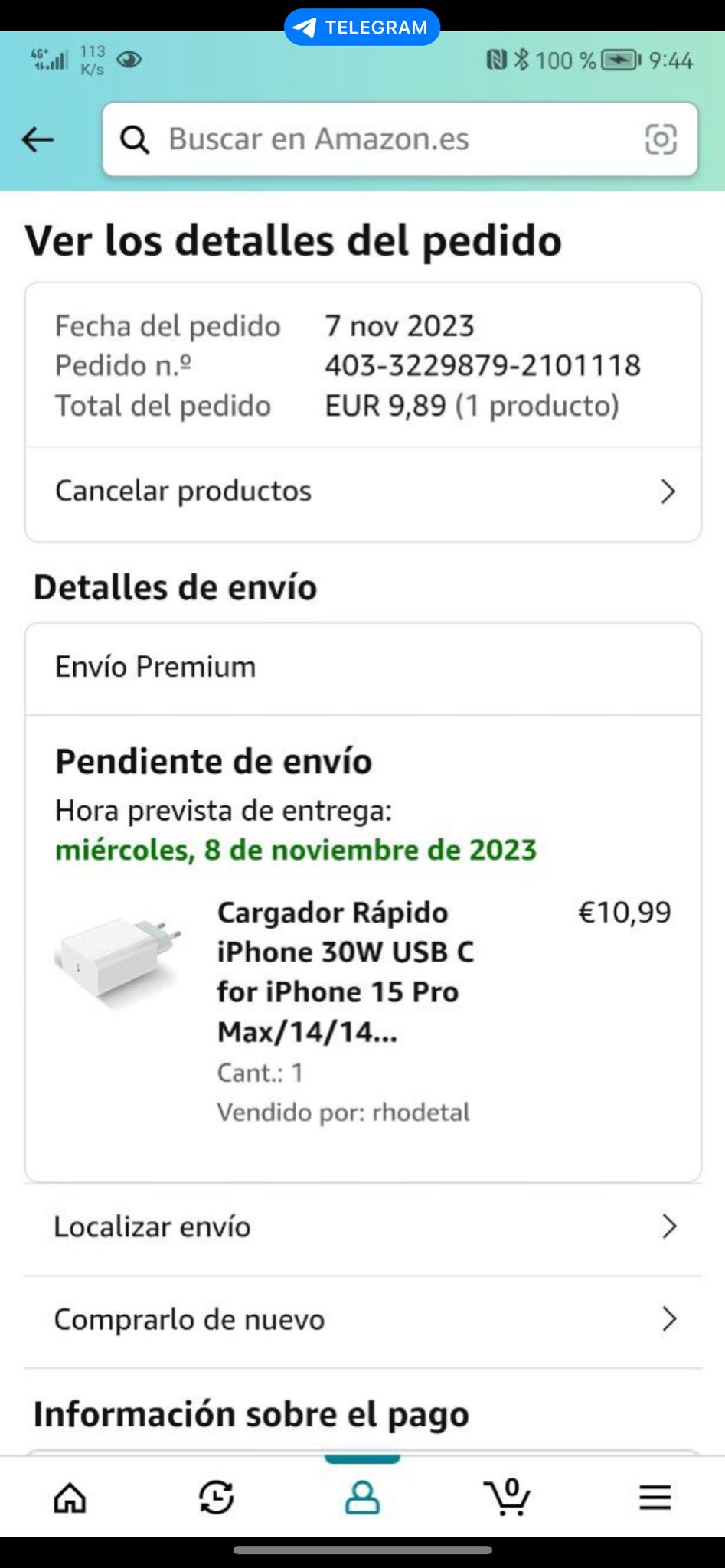The width and height of the screenshot is (725, 1568).
Task: Select Localizar envío
Action: (363, 1227)
